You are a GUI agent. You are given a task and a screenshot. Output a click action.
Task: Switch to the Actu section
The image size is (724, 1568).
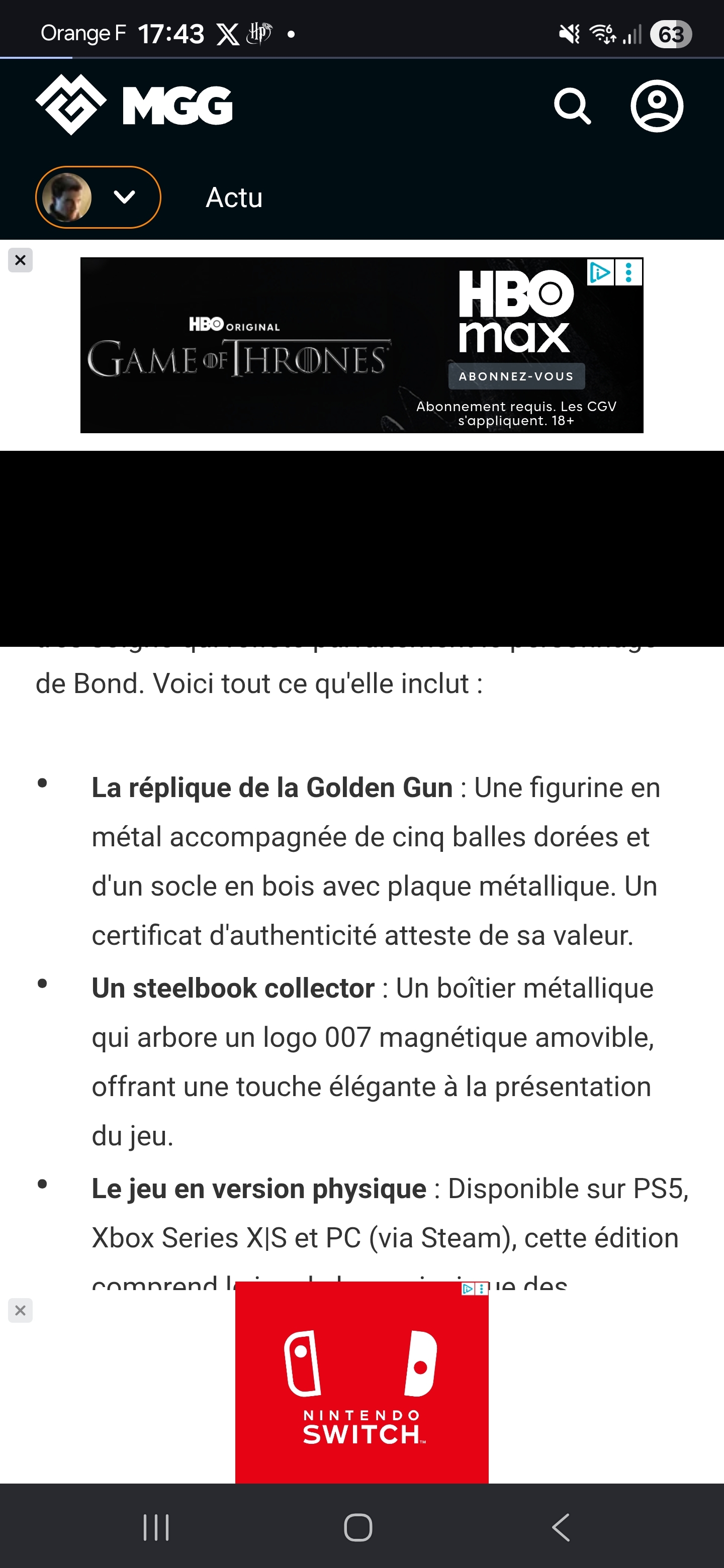[x=234, y=198]
